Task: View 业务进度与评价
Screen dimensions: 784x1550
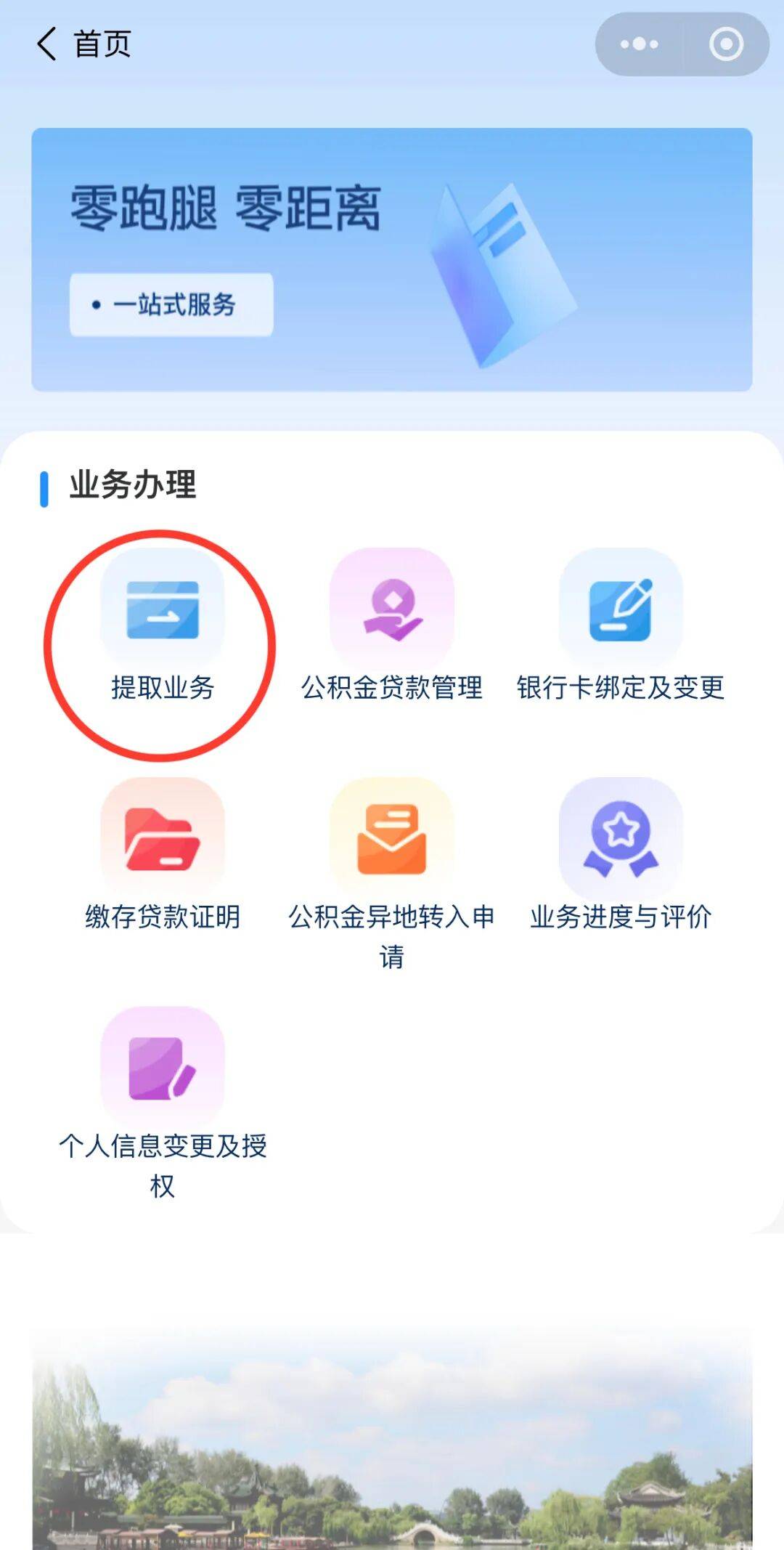Action: 621,854
